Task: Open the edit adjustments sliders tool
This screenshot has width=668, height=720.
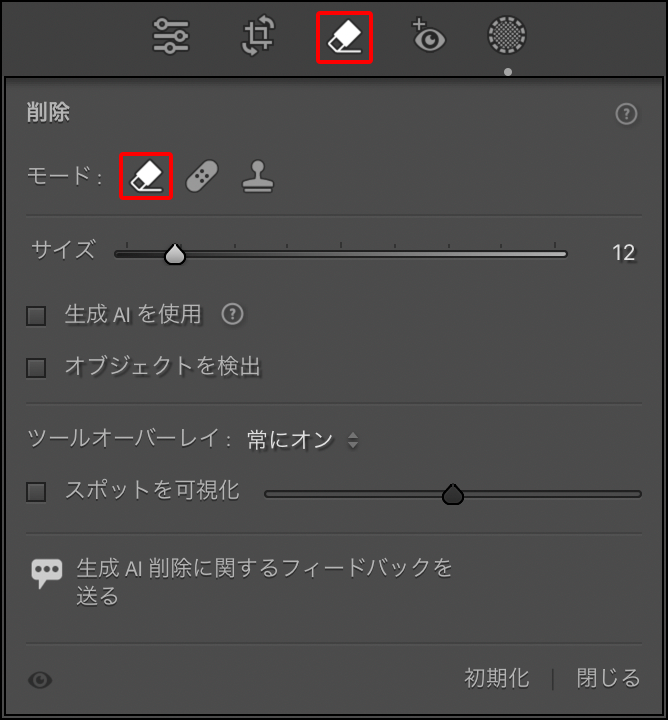Action: coord(171,37)
